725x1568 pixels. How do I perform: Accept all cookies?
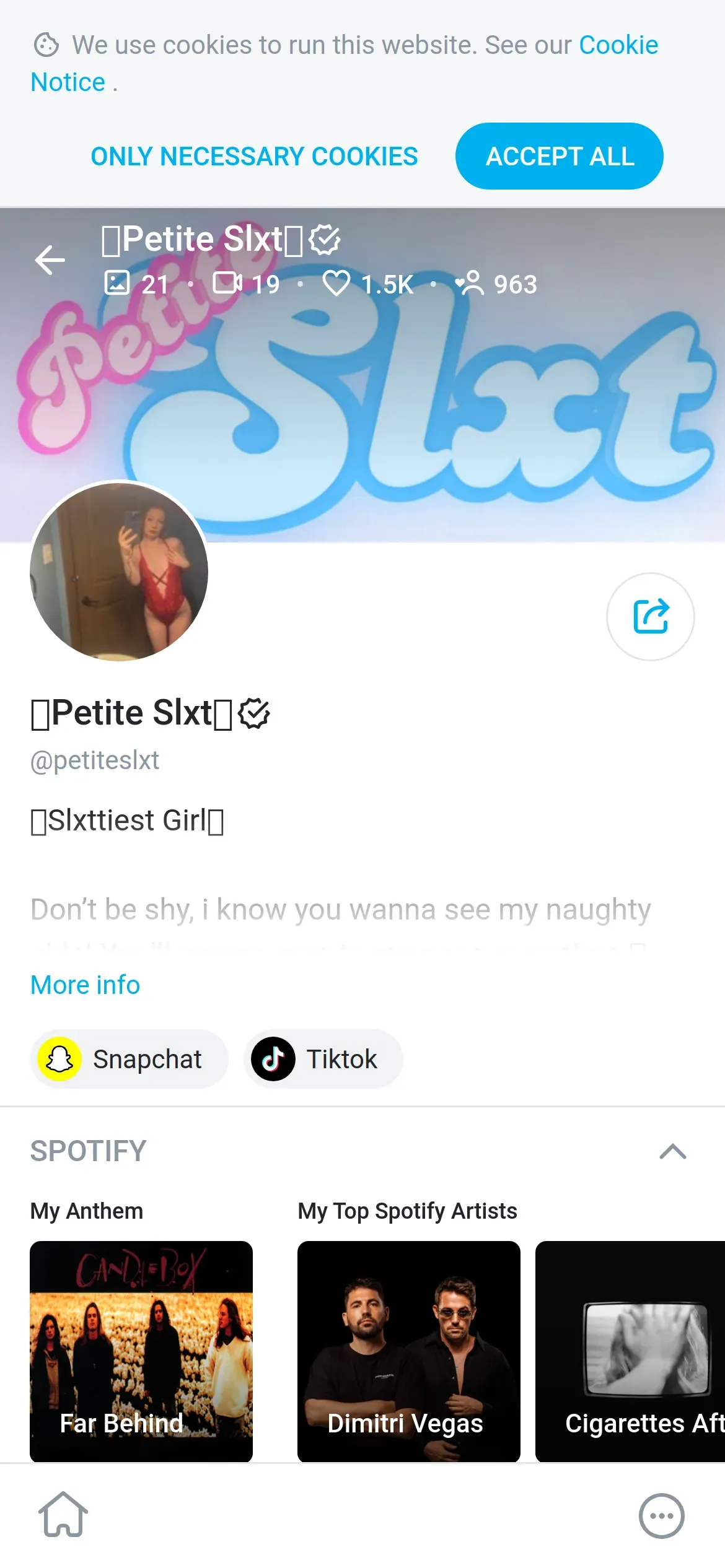[559, 157]
